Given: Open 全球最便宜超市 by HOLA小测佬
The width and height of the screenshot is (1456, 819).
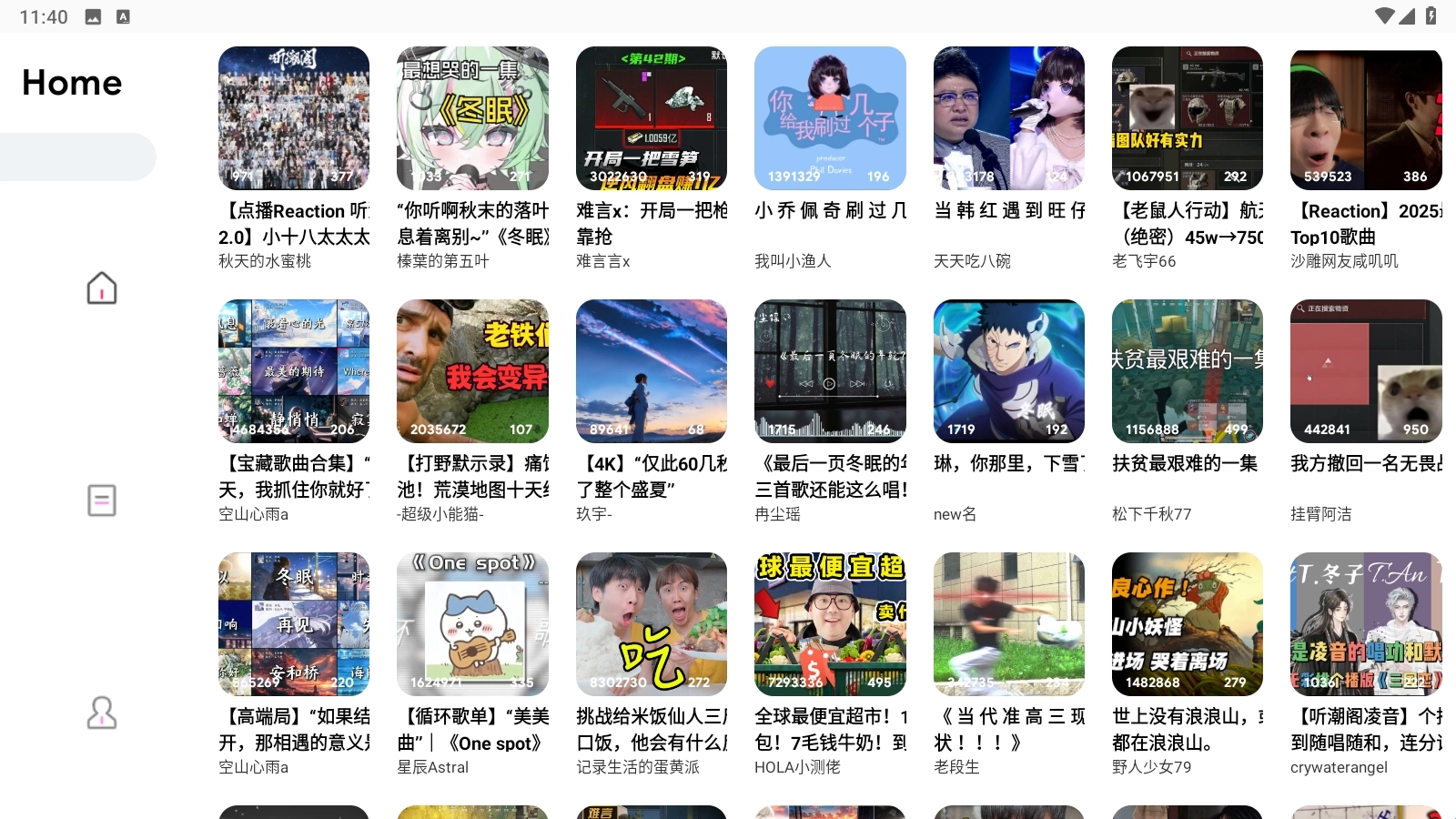Looking at the screenshot, I should pyautogui.click(x=830, y=624).
